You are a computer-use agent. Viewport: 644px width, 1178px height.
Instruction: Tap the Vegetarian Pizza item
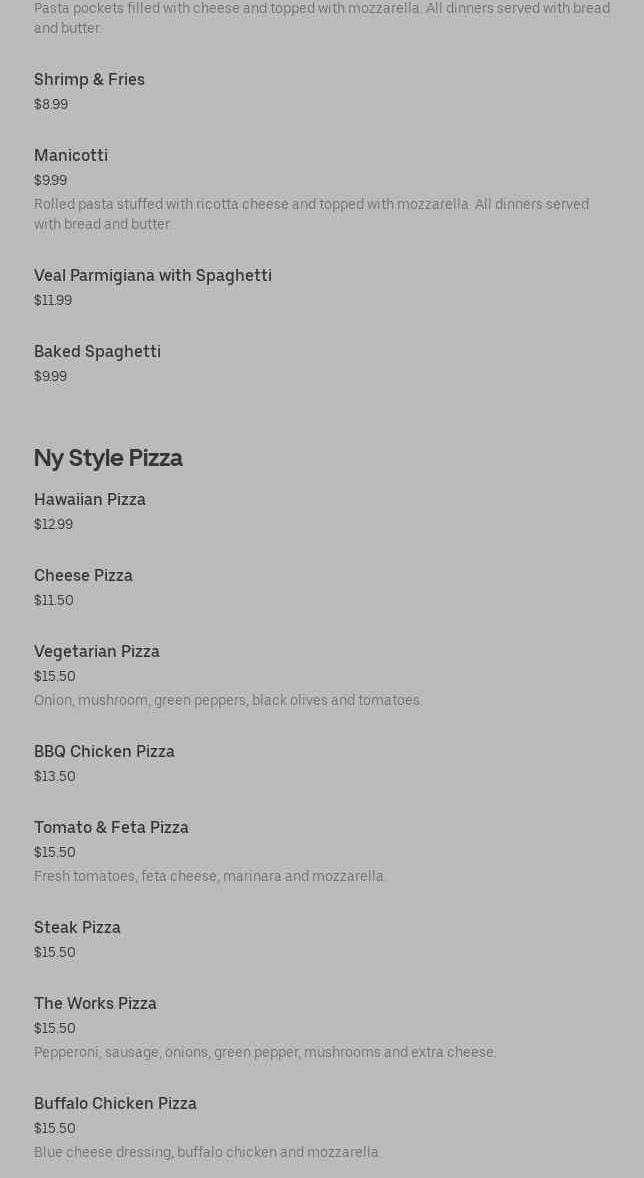coord(97,652)
